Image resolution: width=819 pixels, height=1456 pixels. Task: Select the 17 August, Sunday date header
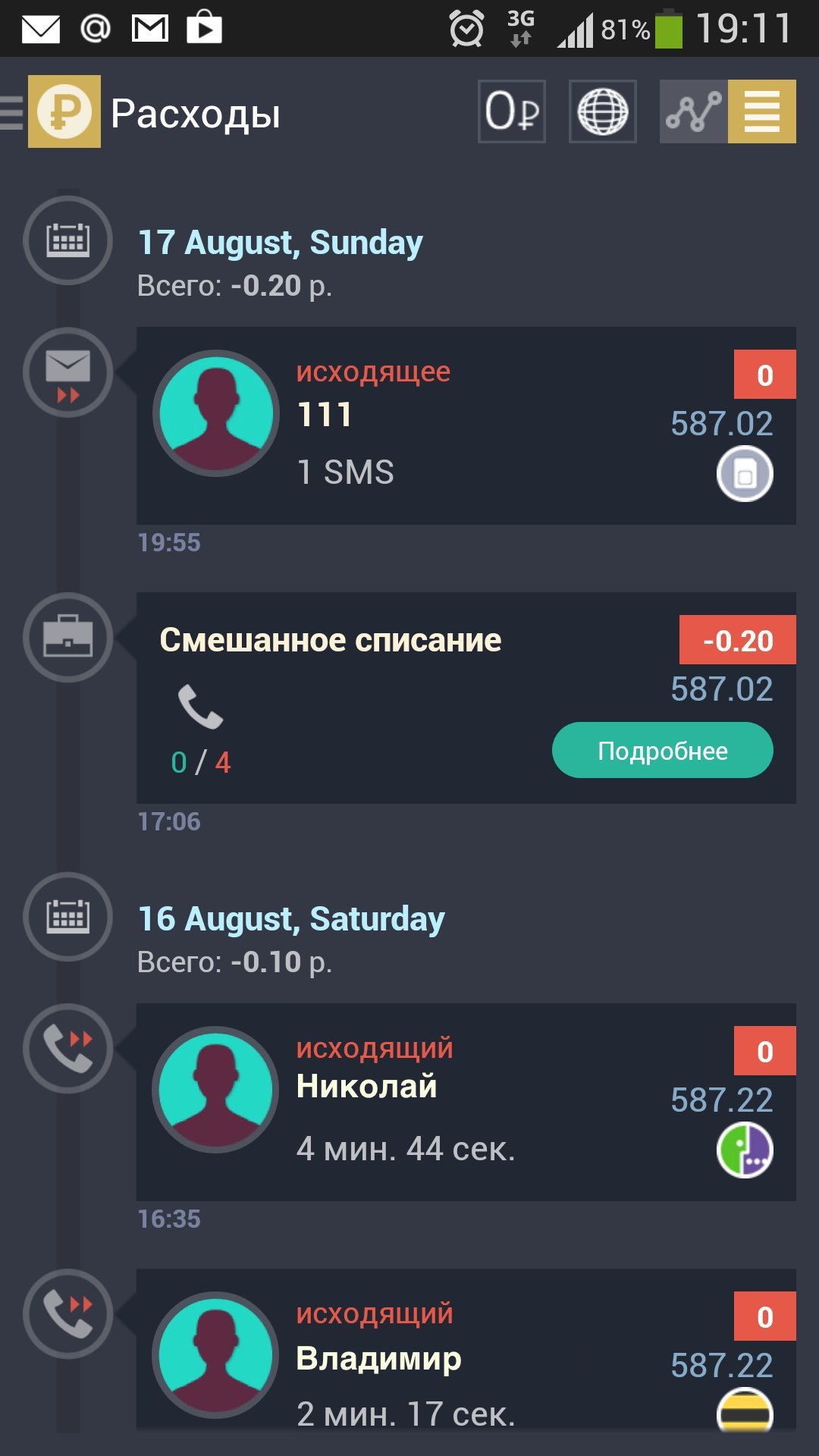tap(281, 241)
